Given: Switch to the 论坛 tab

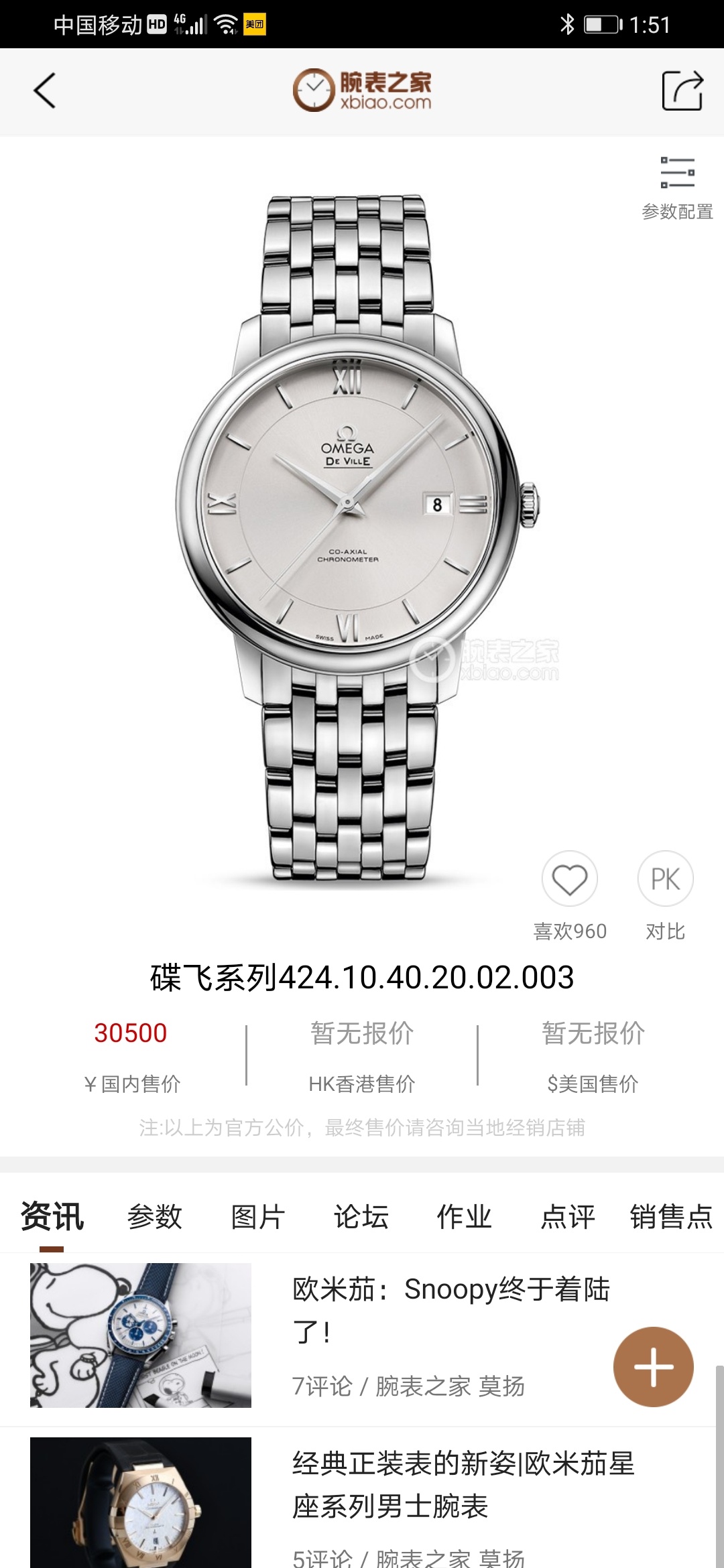Looking at the screenshot, I should pos(361,1217).
